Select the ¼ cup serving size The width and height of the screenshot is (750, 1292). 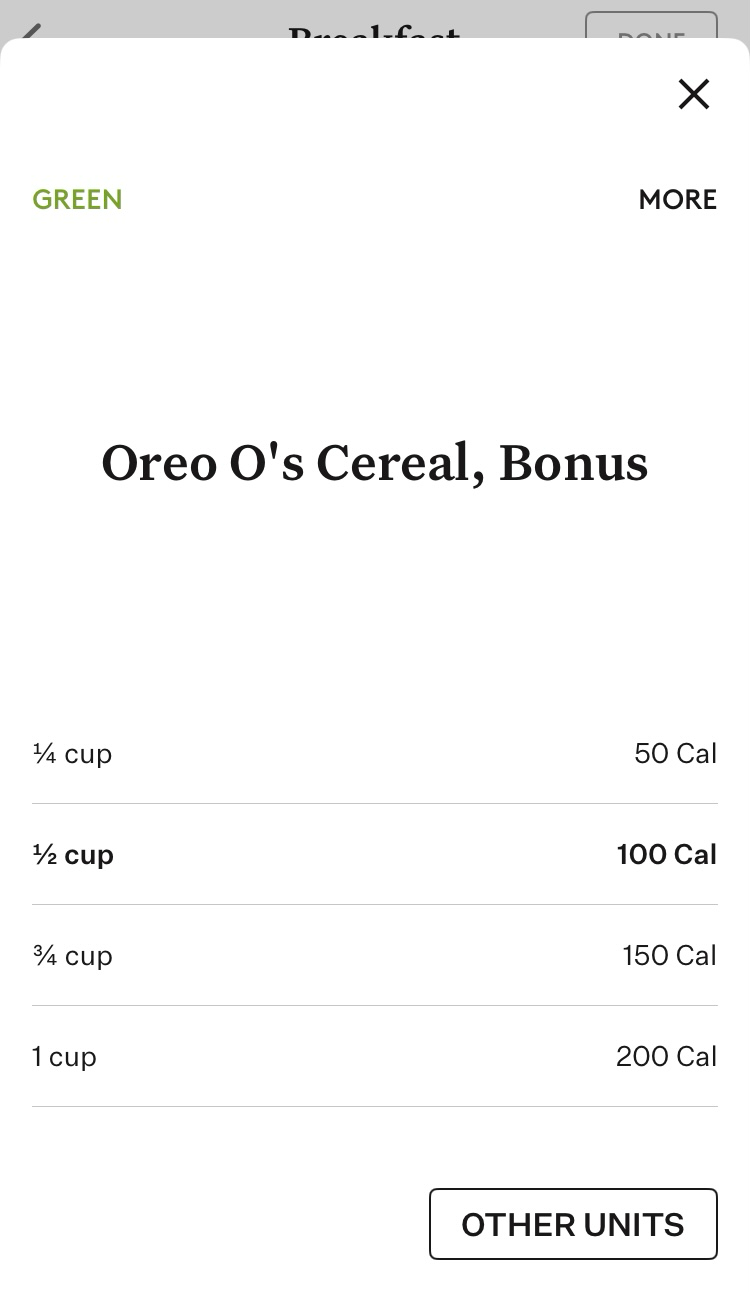point(375,753)
